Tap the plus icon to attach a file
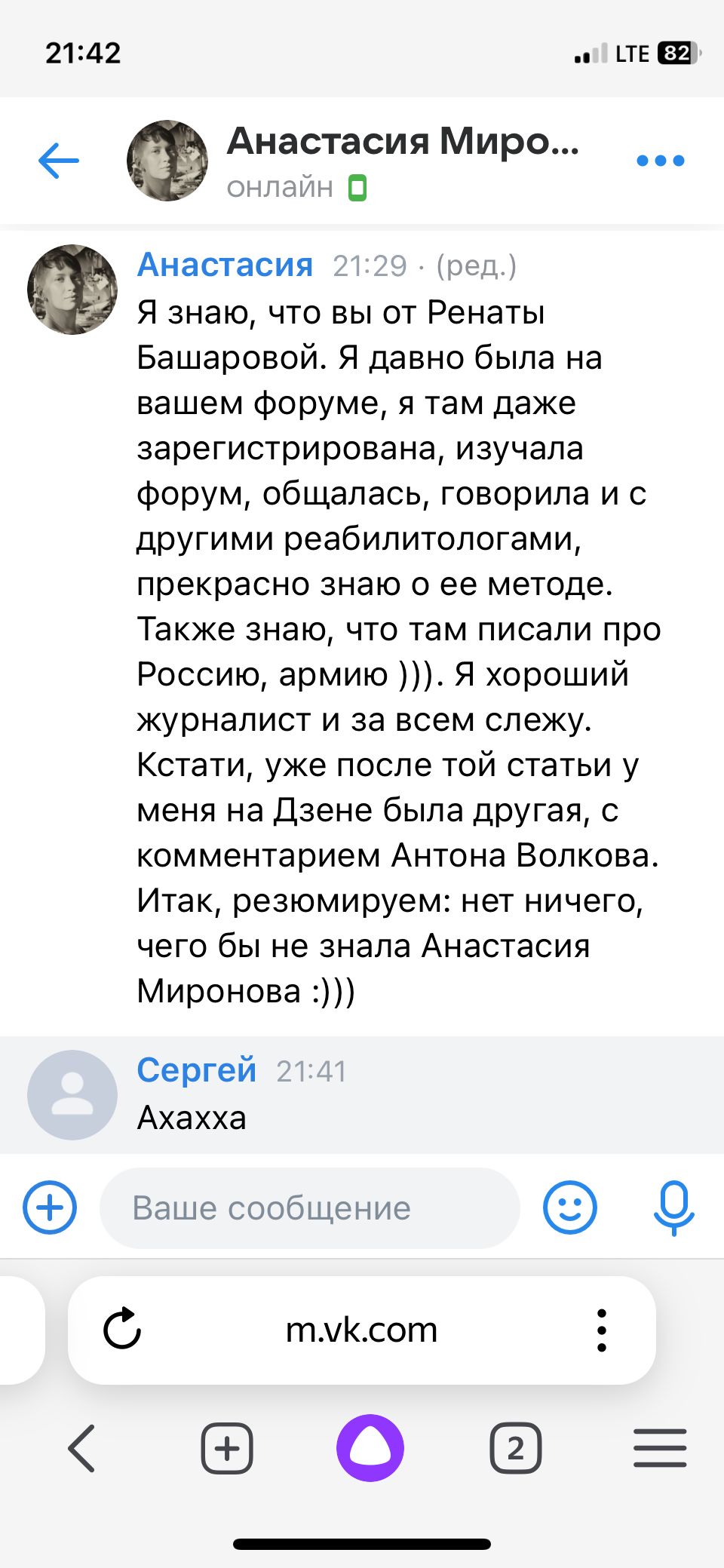The image size is (724, 1568). coord(50,1207)
